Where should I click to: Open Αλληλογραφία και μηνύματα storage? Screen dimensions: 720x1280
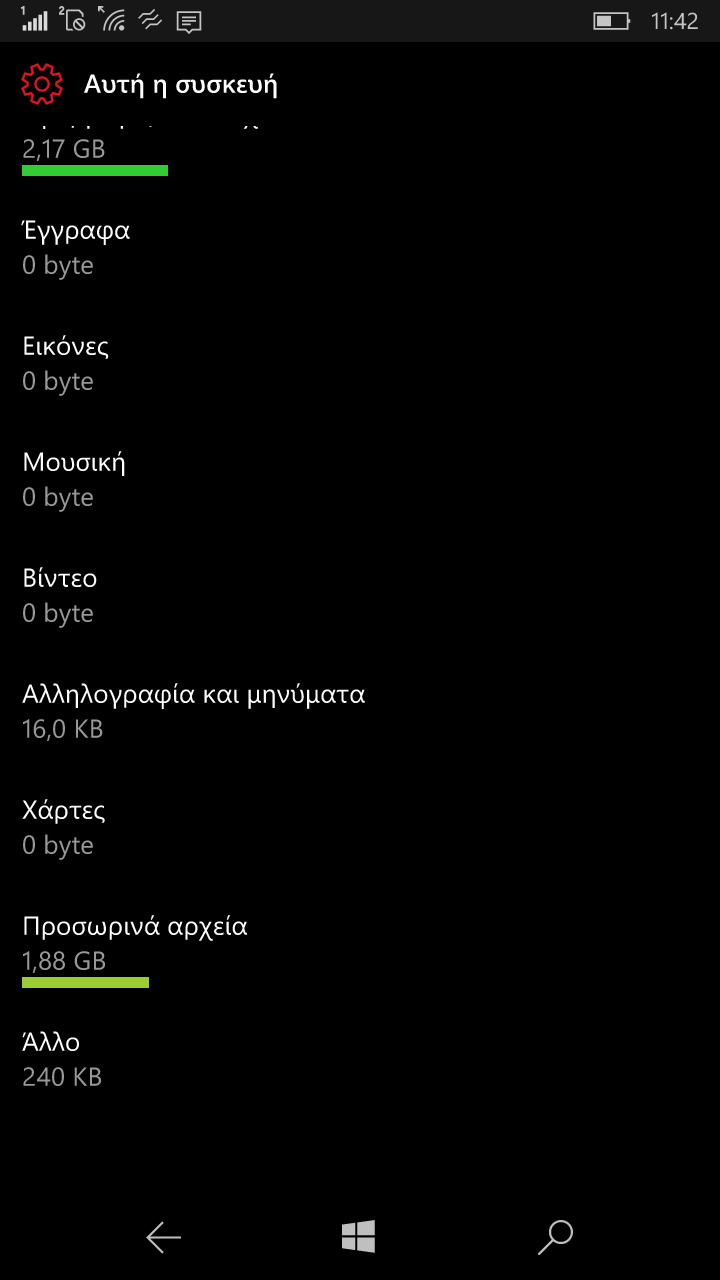pos(360,712)
